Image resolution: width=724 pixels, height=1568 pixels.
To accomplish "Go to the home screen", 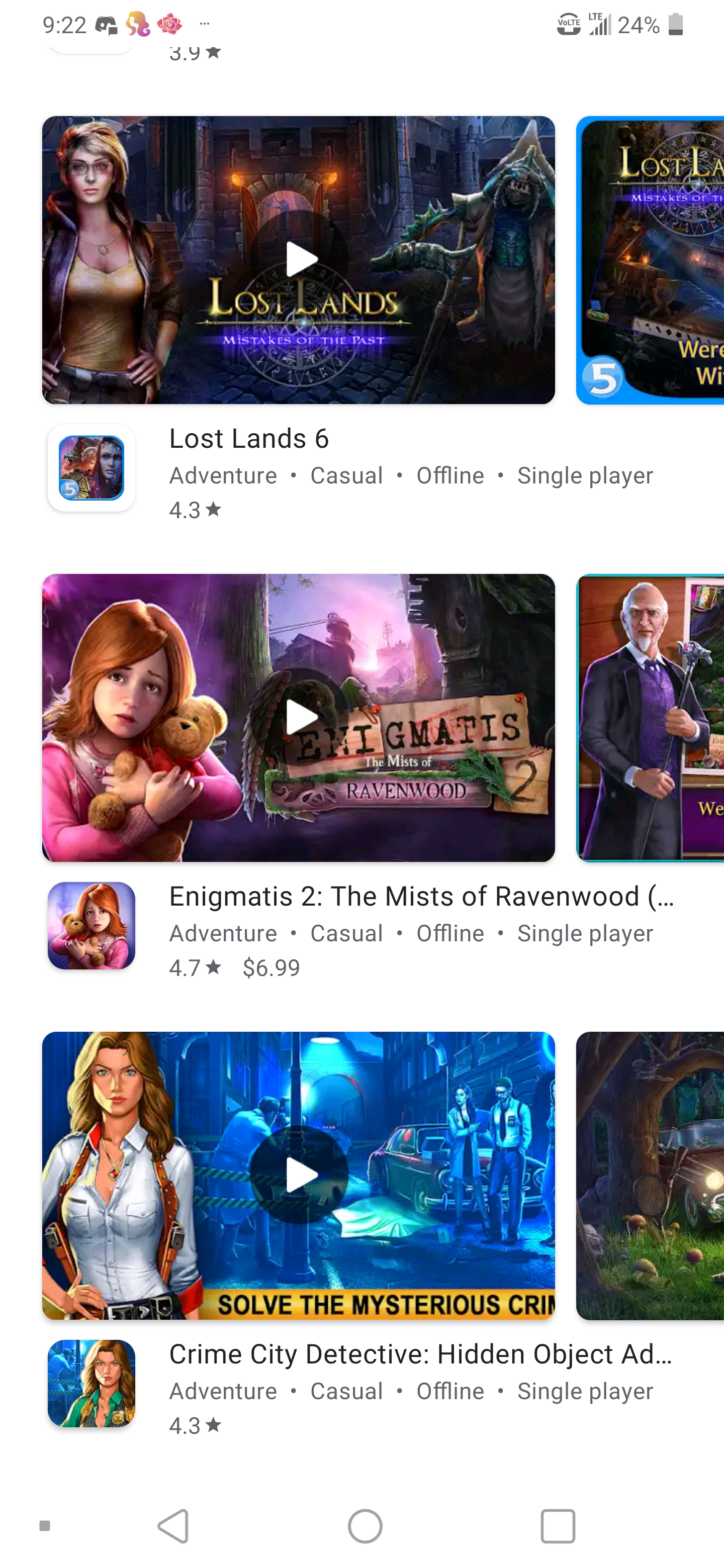I will (x=365, y=1526).
